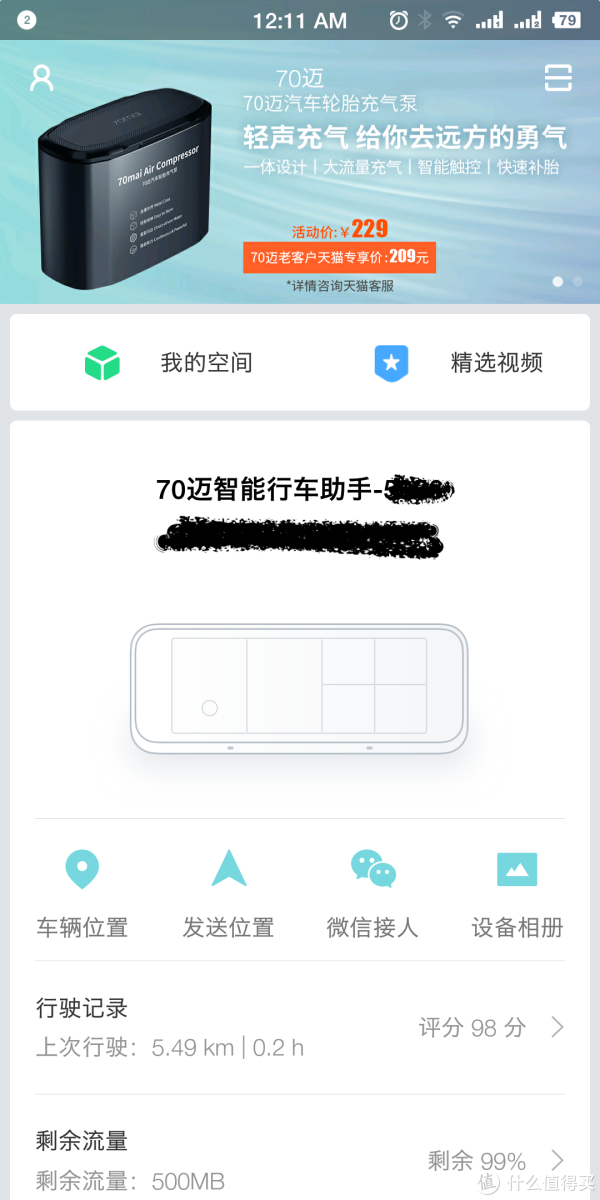
Task: Open the 剩余流量 row
Action: 300,1160
